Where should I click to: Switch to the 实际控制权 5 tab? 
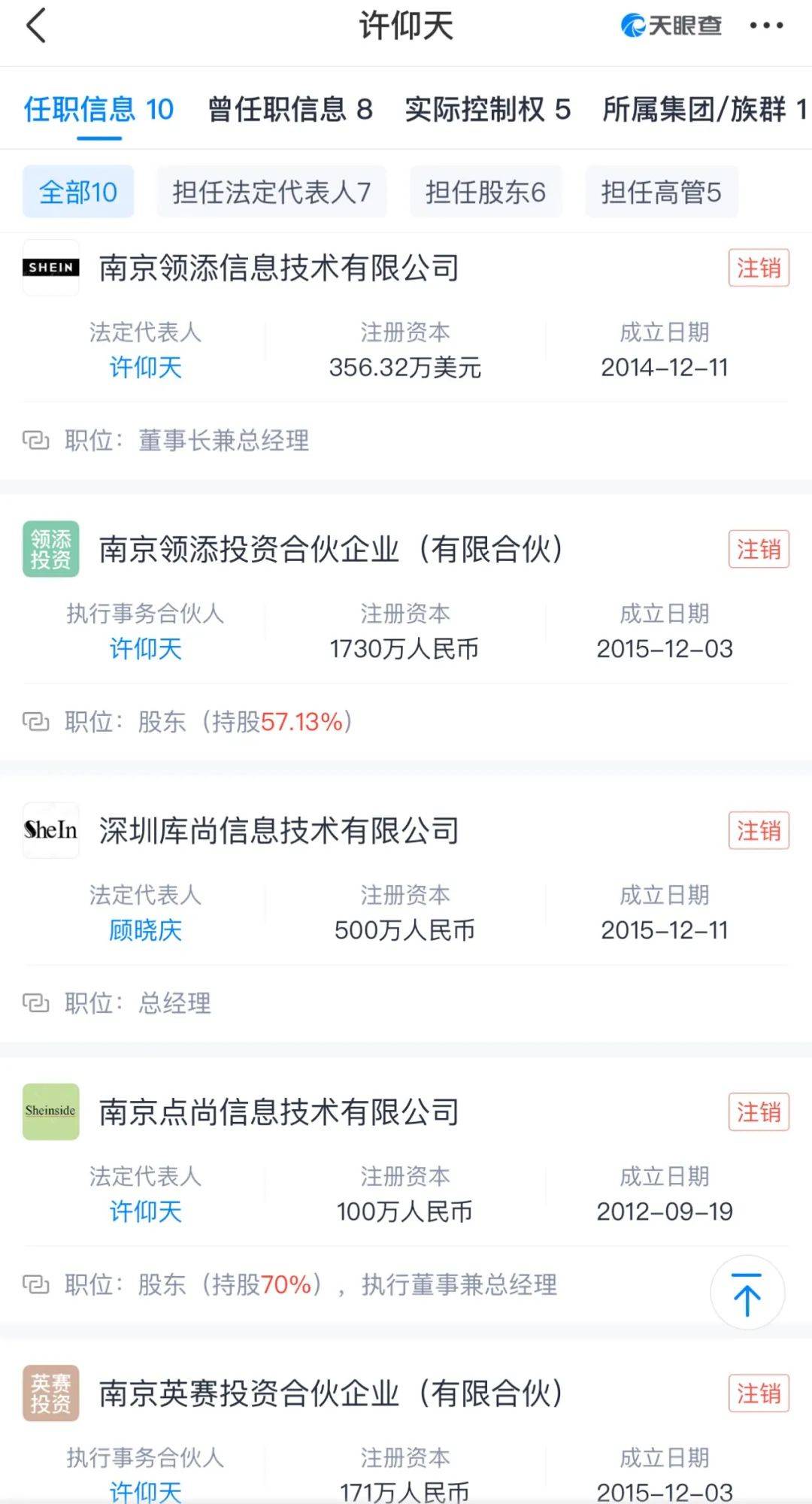(487, 110)
